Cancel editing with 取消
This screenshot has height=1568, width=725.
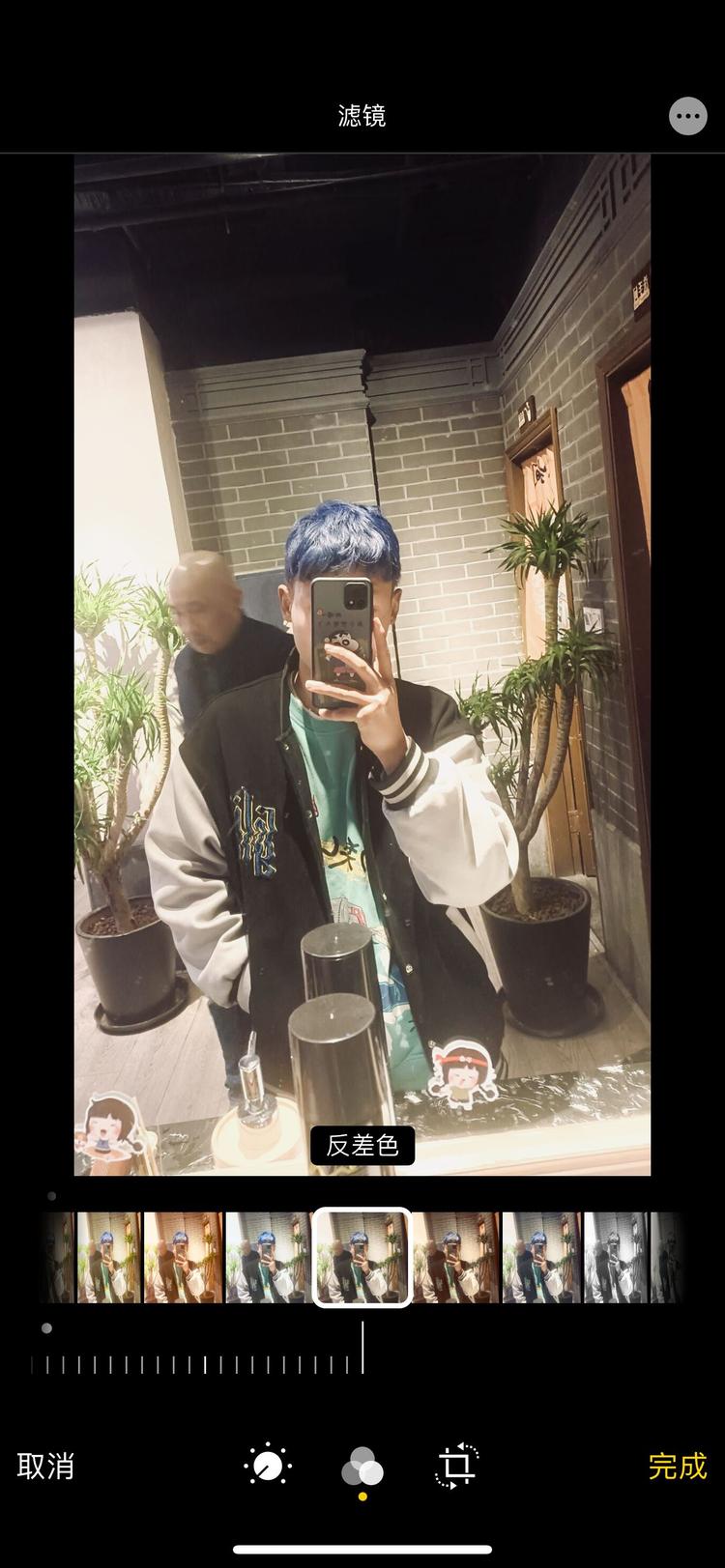pyautogui.click(x=45, y=1466)
